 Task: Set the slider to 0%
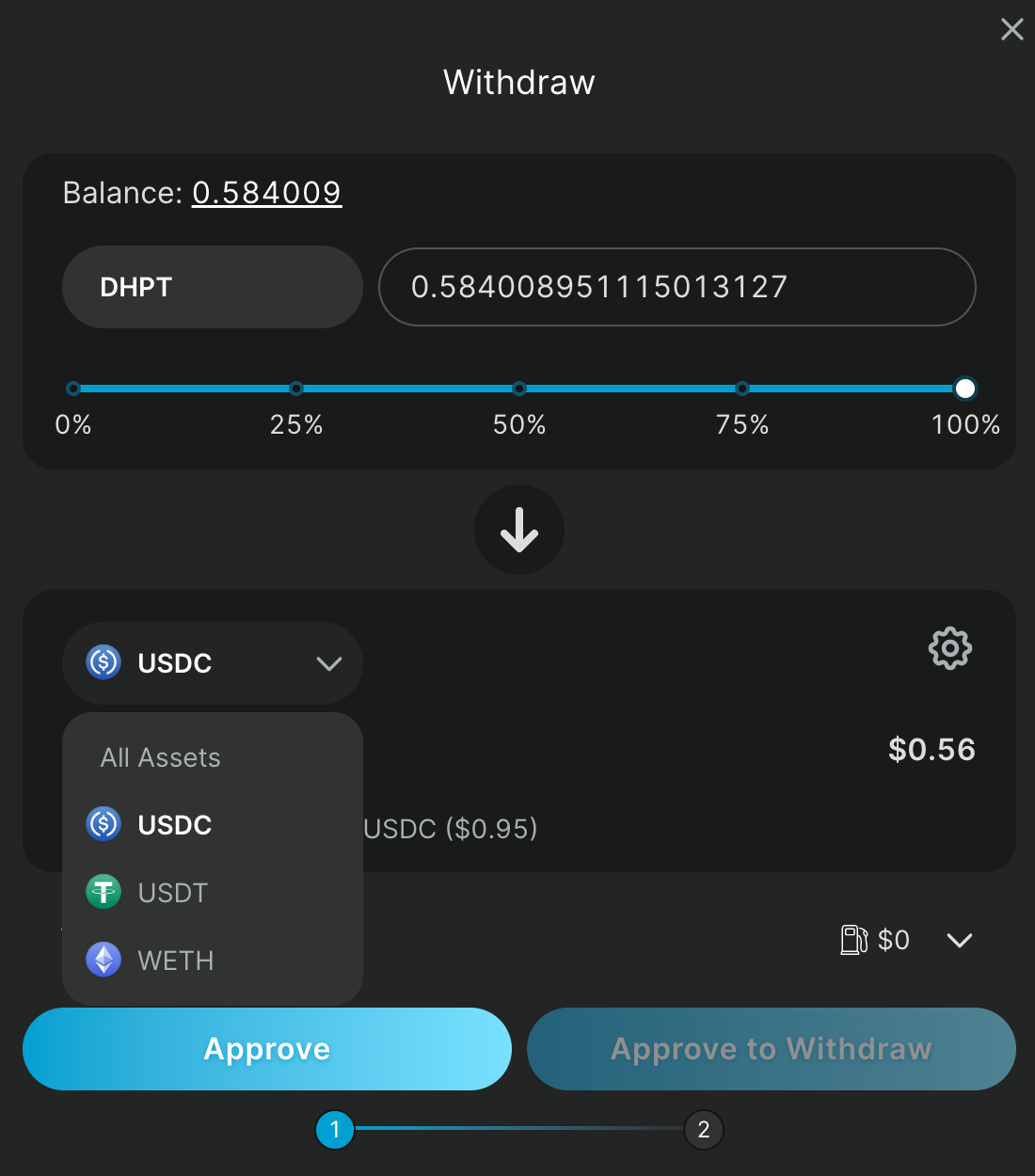tap(73, 389)
